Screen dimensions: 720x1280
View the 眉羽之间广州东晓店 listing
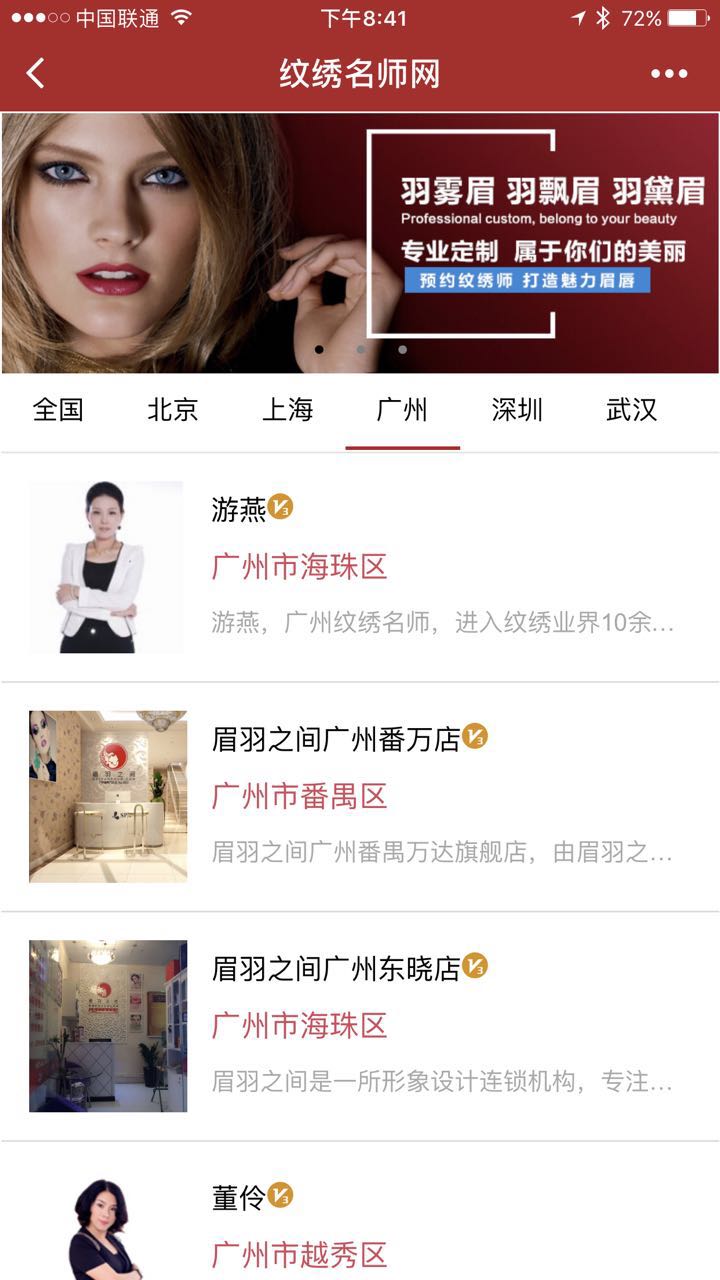point(360,1026)
